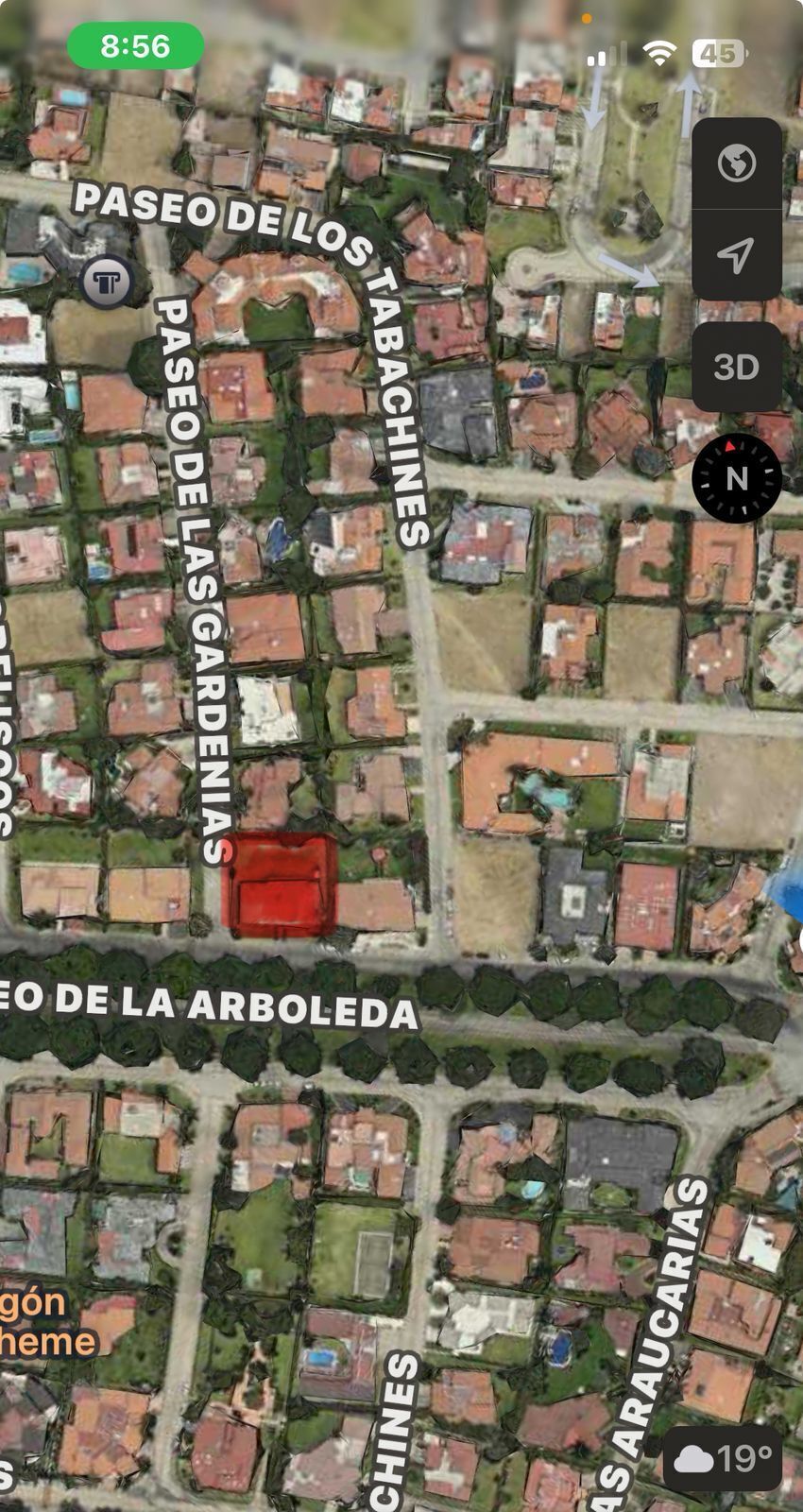
Task: Open the weather badge showing 19°
Action: coord(725,1459)
